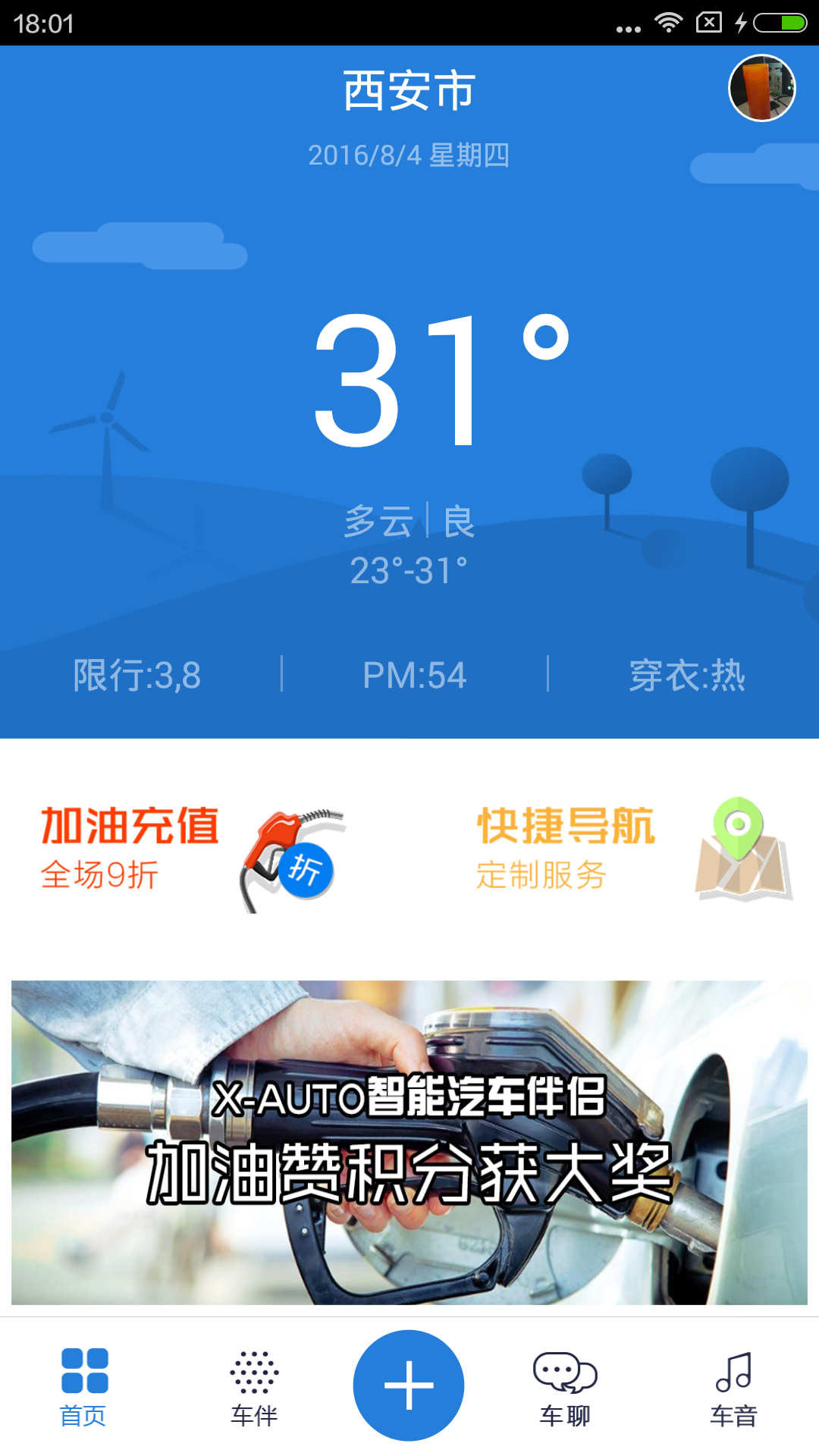The width and height of the screenshot is (819, 1456).
Task: Tap the blue plus button
Action: click(x=409, y=1385)
